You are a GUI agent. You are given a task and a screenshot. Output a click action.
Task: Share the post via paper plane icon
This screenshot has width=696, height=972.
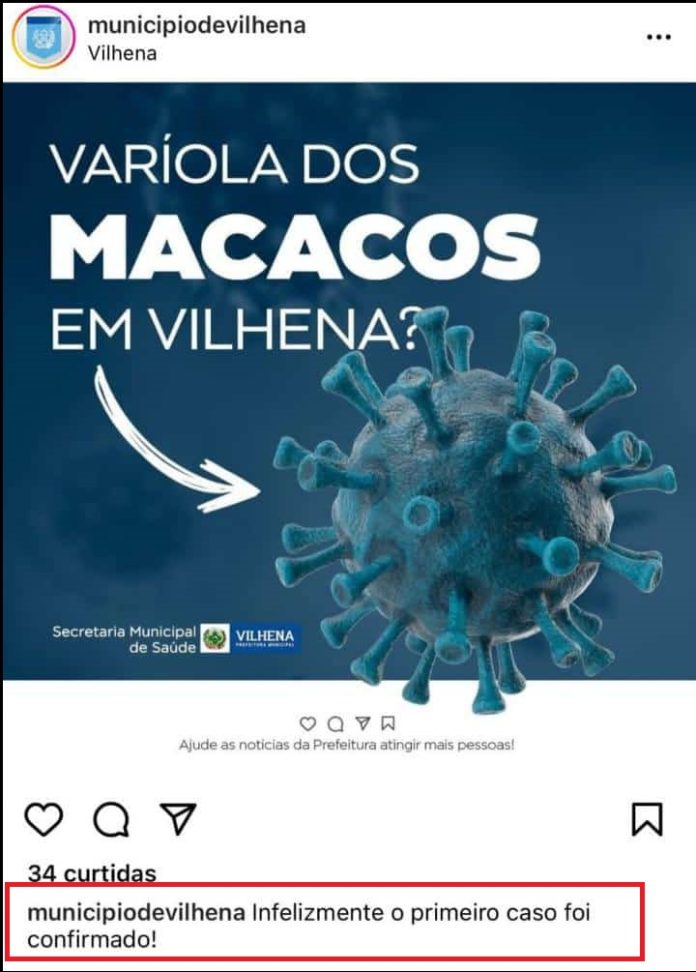point(177,819)
